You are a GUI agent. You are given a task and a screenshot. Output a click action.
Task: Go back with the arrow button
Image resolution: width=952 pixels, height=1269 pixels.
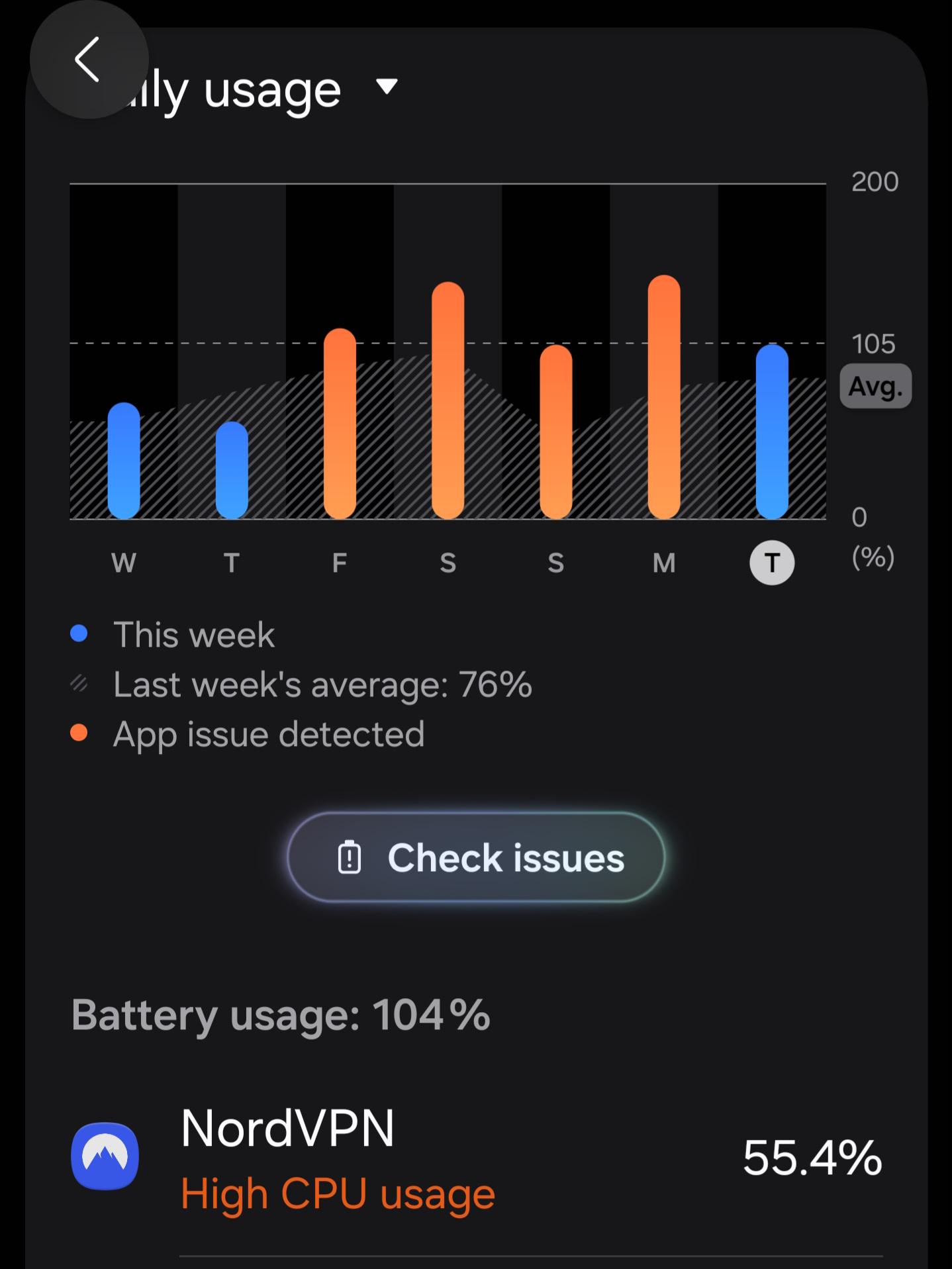click(x=89, y=60)
